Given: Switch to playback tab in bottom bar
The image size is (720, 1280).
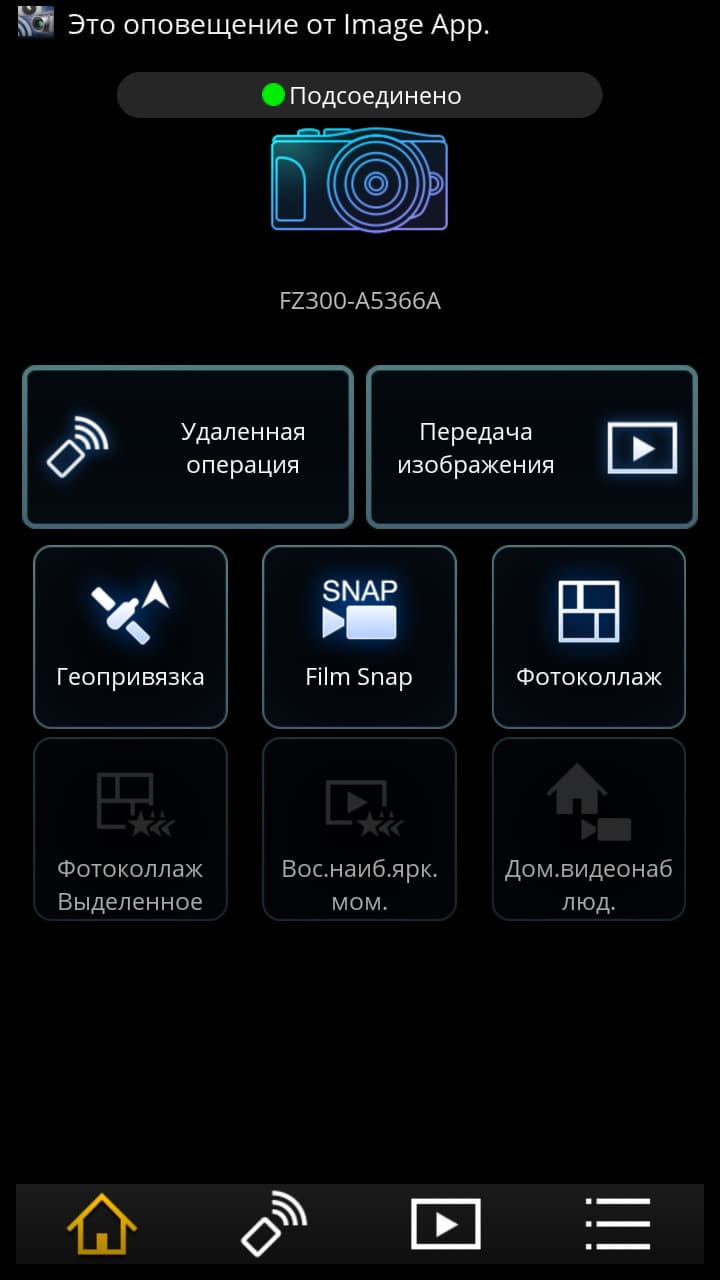Looking at the screenshot, I should 446,1223.
